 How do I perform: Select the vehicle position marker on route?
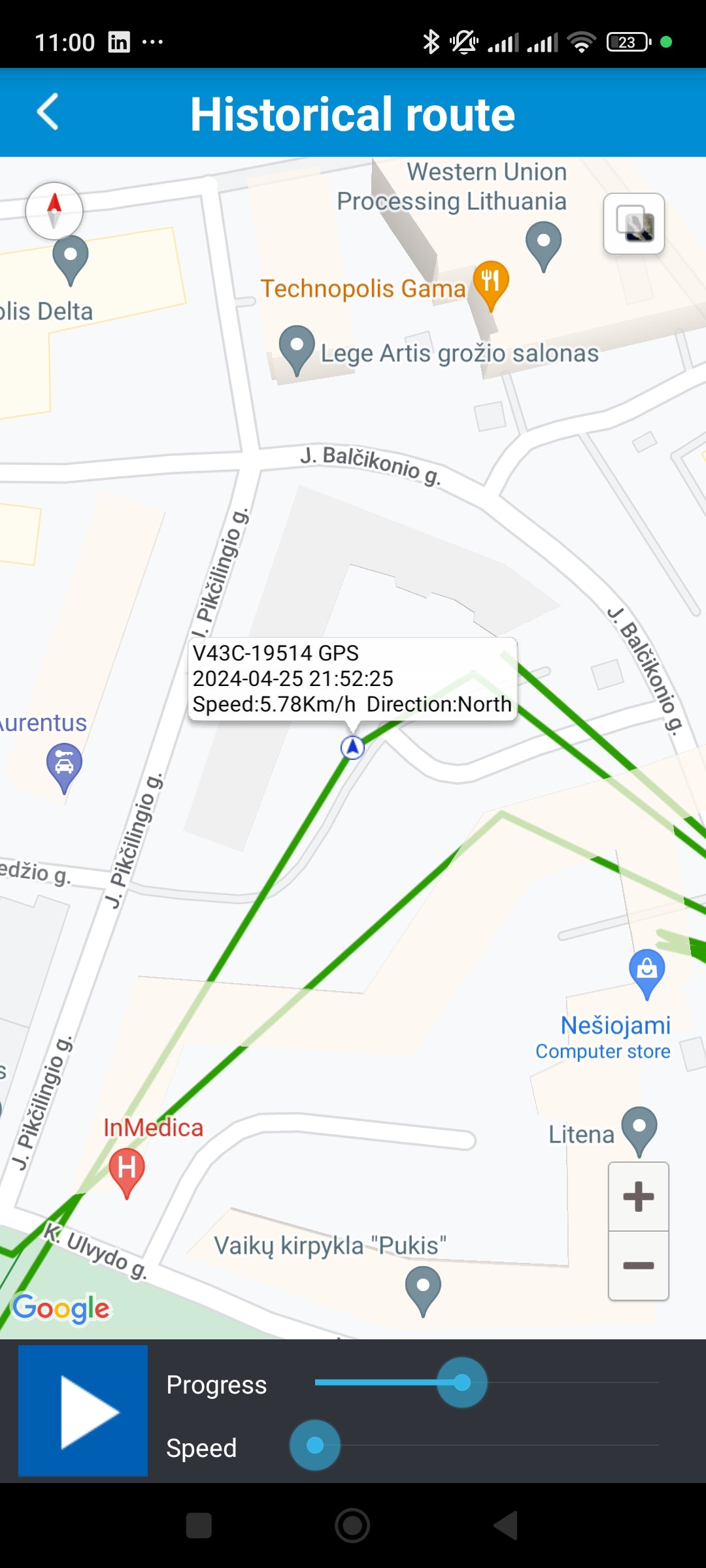352,747
